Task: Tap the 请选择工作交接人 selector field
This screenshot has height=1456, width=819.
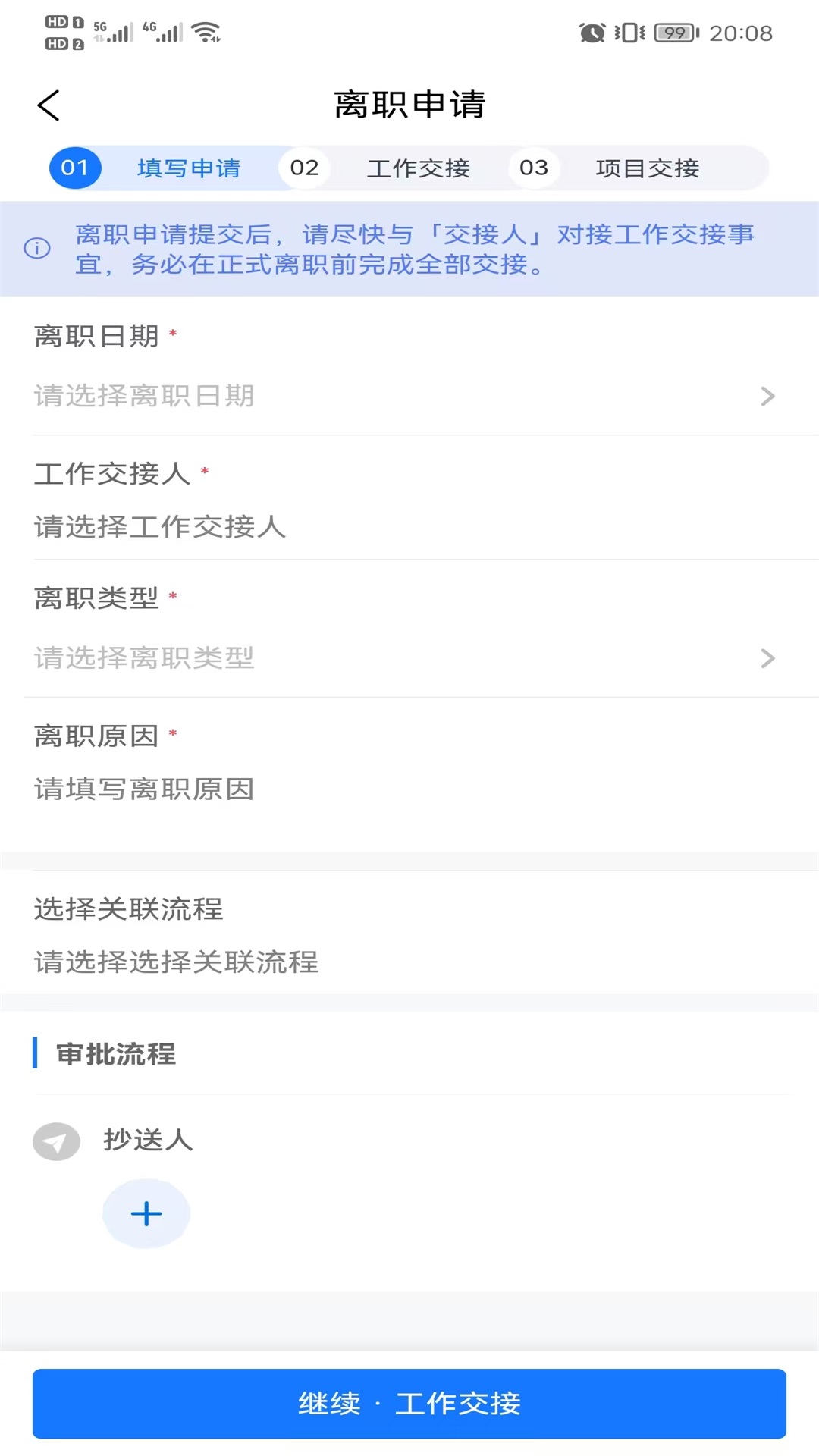Action: tap(159, 526)
